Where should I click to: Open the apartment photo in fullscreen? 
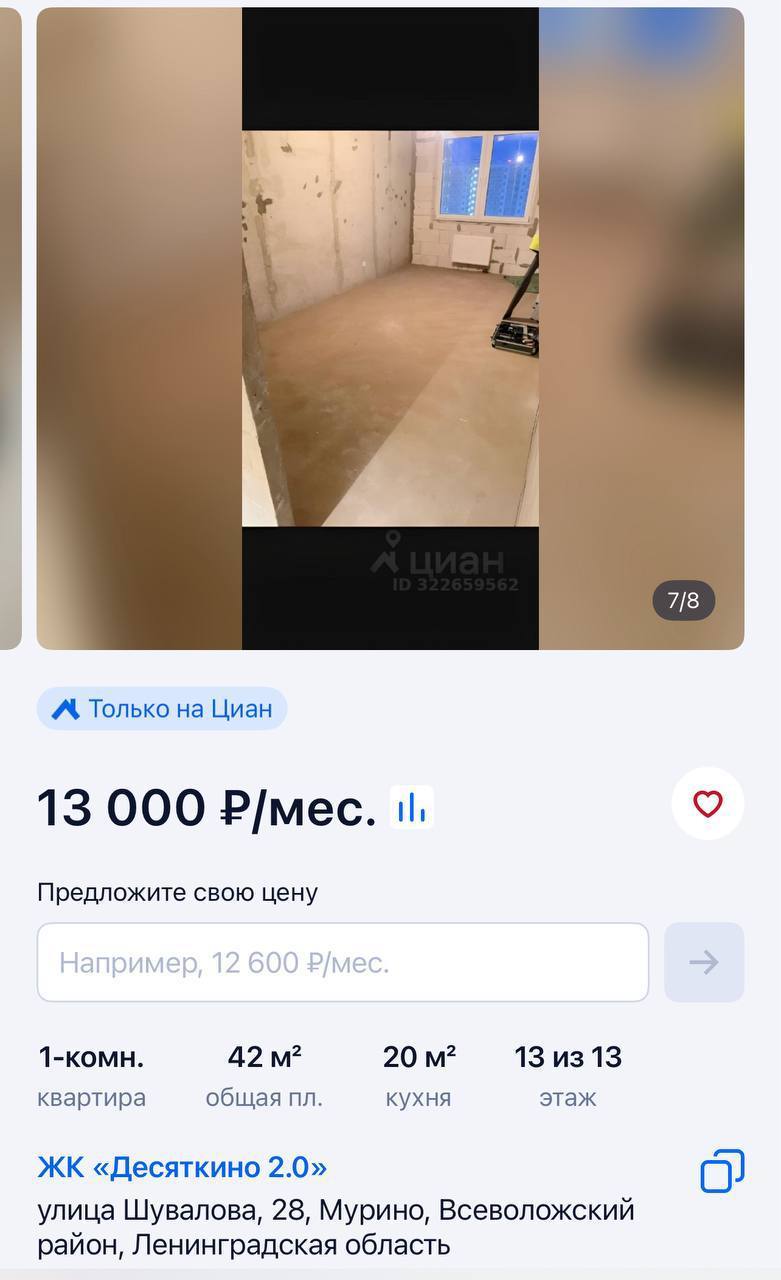pyautogui.click(x=390, y=328)
